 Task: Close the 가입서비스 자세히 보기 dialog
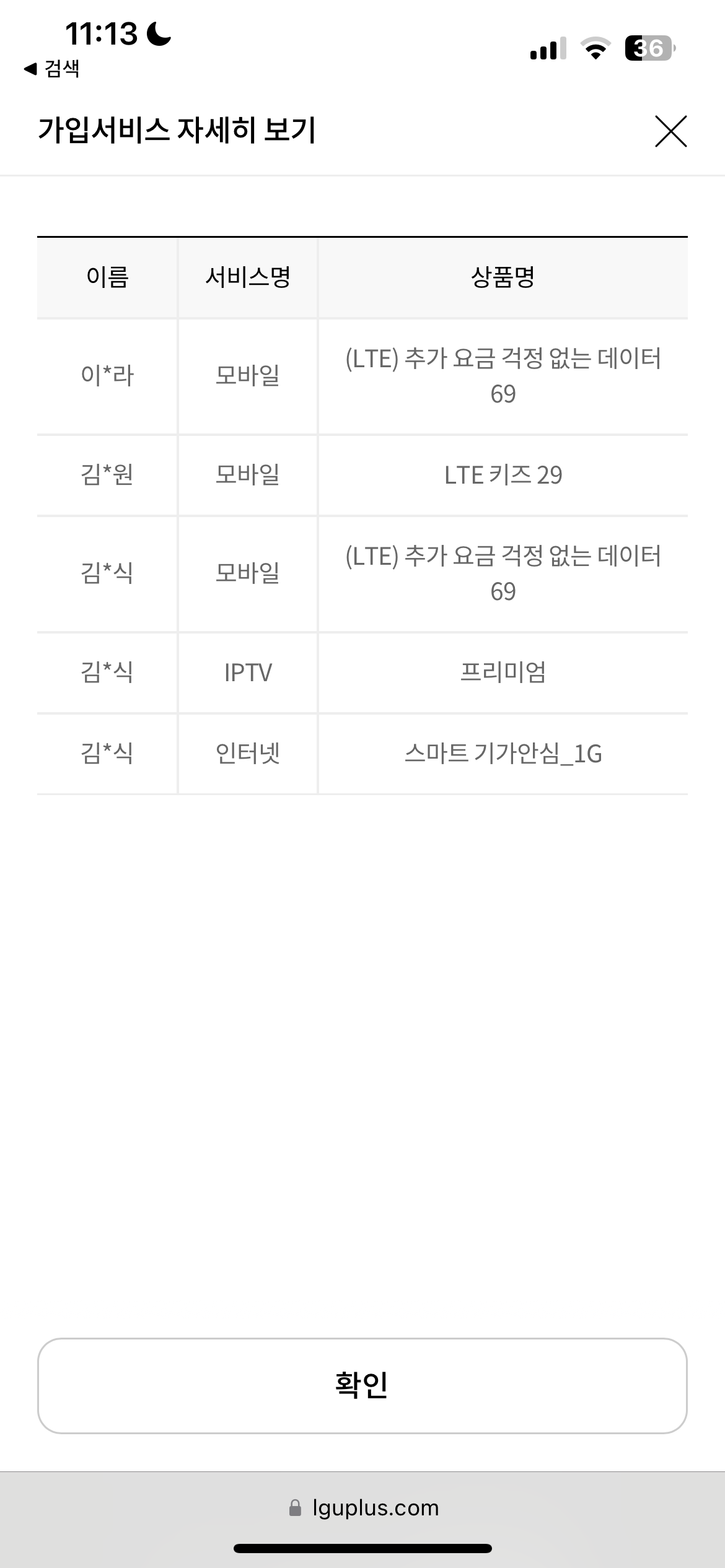pyautogui.click(x=670, y=131)
